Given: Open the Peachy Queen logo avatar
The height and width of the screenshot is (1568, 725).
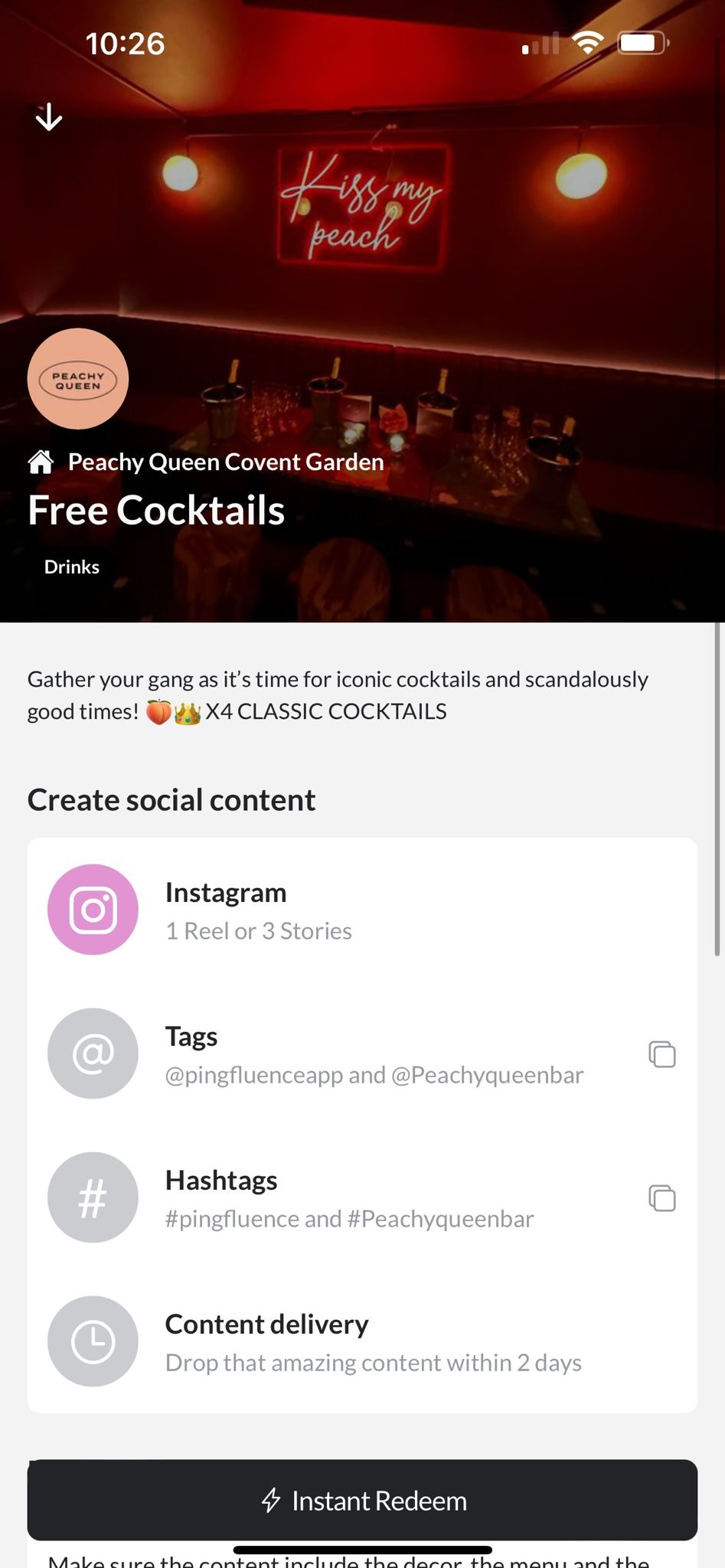Looking at the screenshot, I should coord(78,379).
